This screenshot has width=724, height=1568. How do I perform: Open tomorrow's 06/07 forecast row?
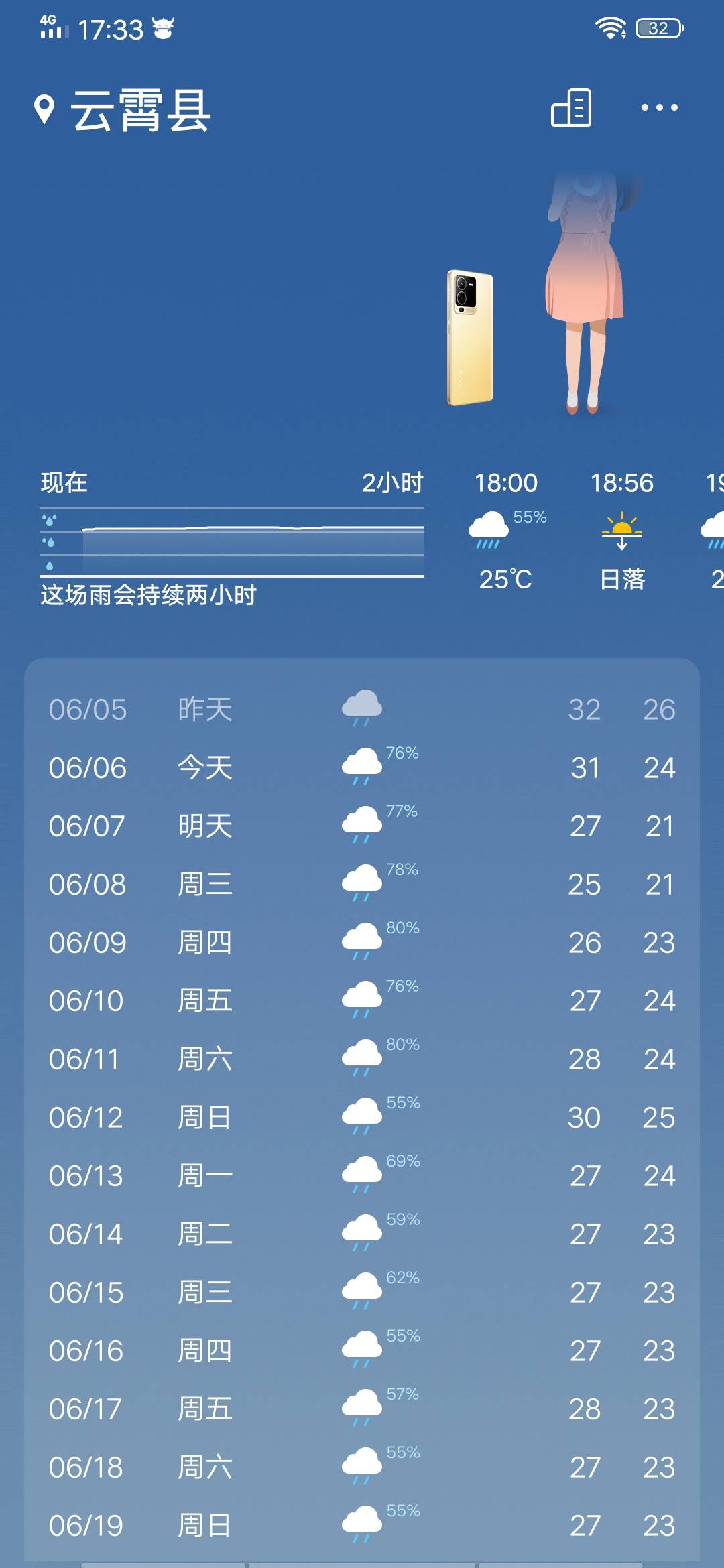point(362,826)
